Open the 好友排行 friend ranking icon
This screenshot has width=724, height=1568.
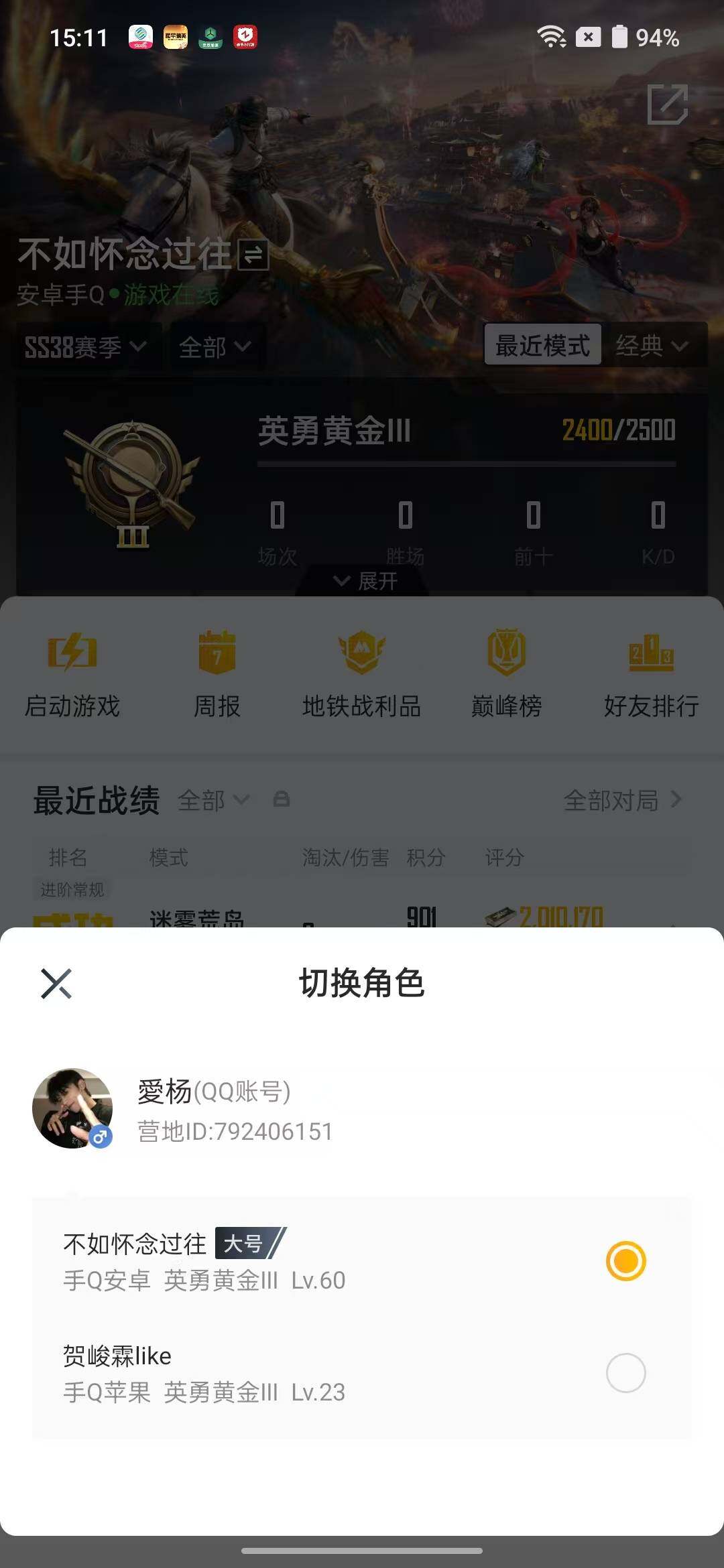pyautogui.click(x=652, y=673)
